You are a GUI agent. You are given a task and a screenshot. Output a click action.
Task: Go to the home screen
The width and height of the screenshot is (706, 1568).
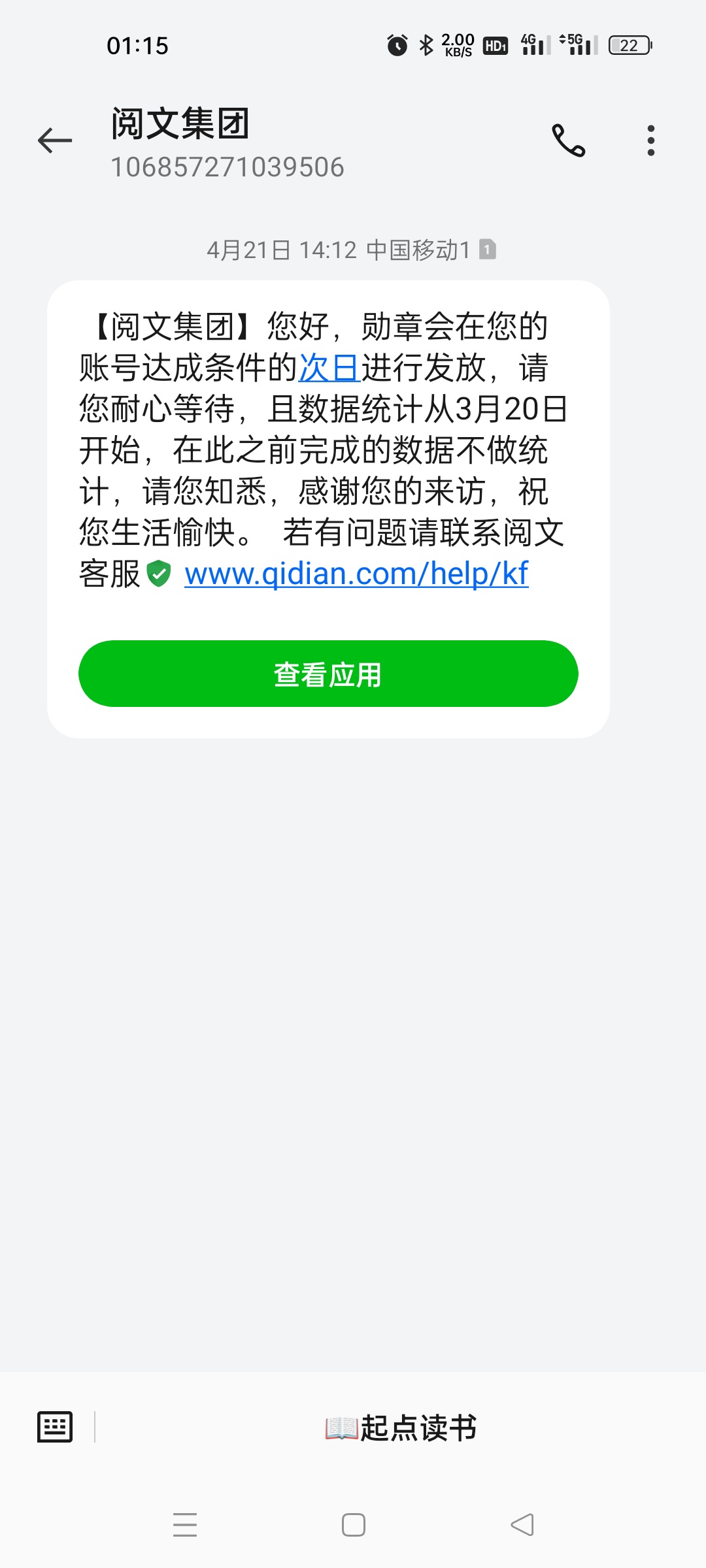(354, 1525)
